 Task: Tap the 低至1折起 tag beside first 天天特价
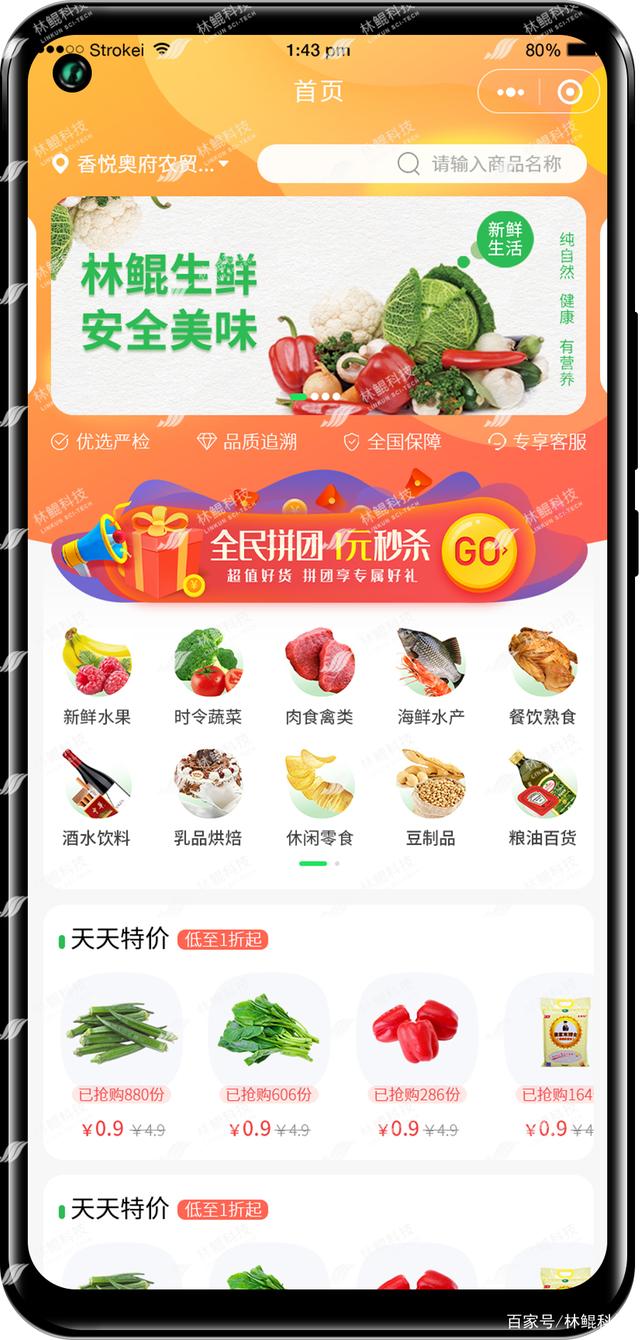[223, 940]
